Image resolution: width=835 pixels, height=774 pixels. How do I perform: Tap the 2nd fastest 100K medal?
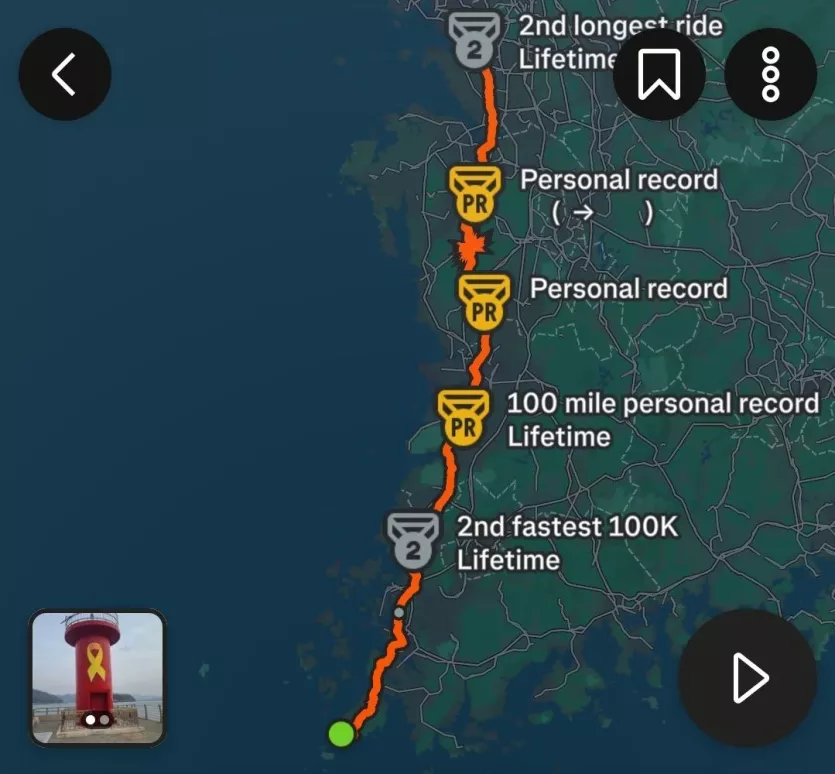coord(413,541)
